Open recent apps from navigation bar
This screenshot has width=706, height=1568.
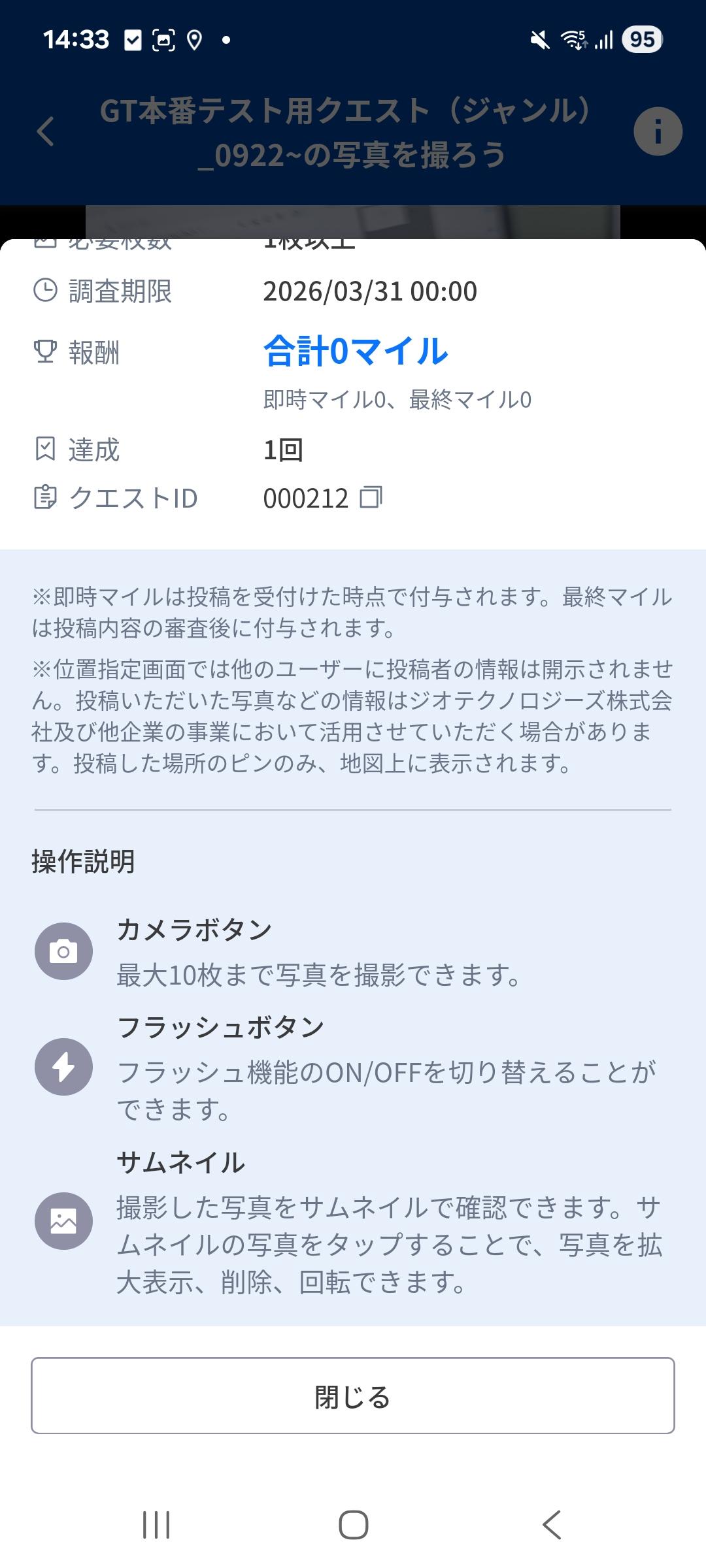tap(156, 1526)
